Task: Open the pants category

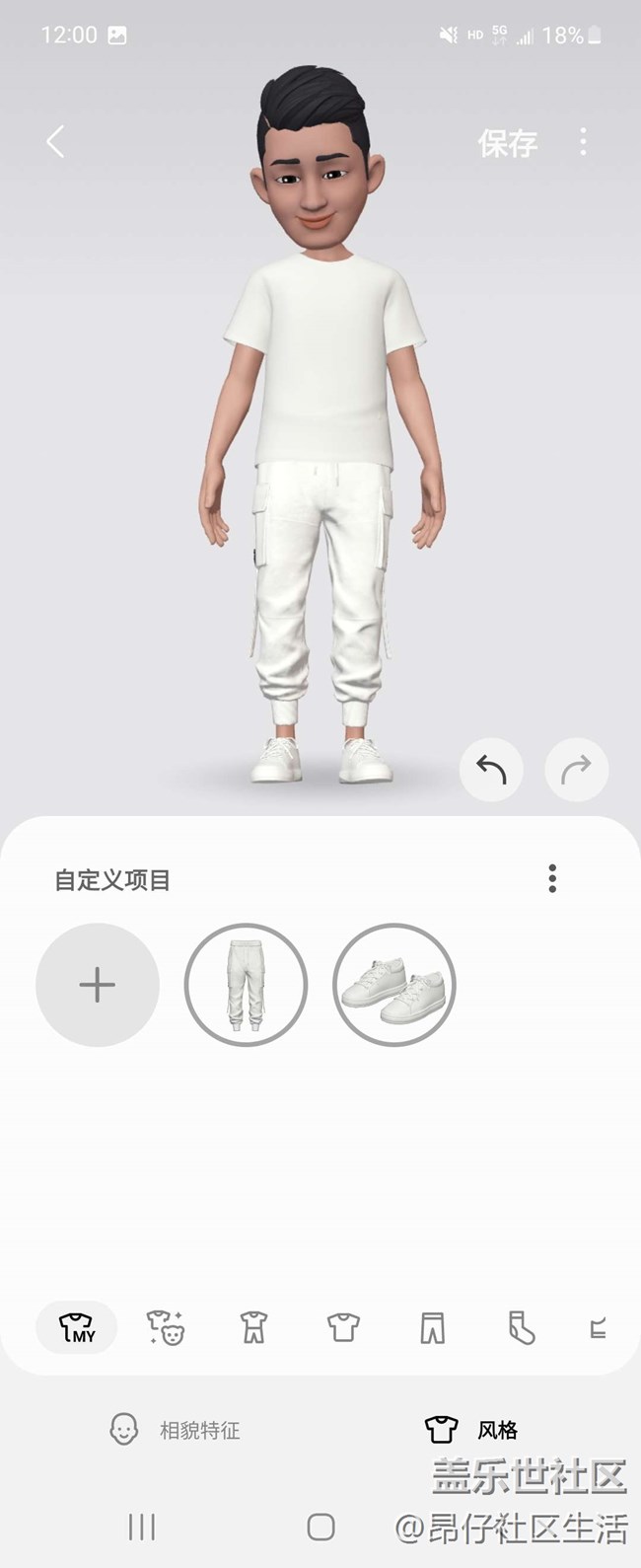Action: 432,1328
